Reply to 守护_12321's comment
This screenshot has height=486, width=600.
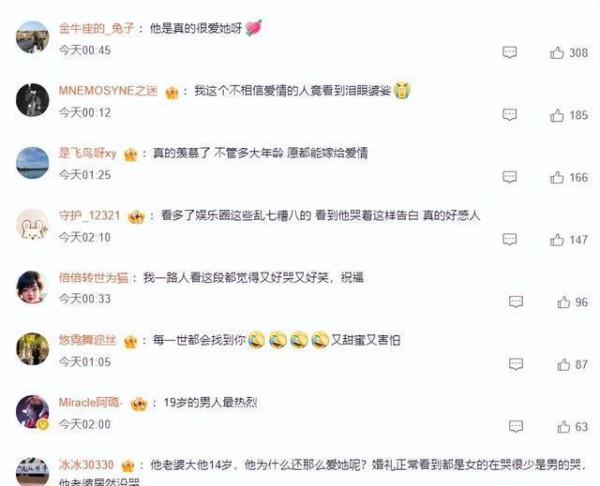tap(509, 239)
